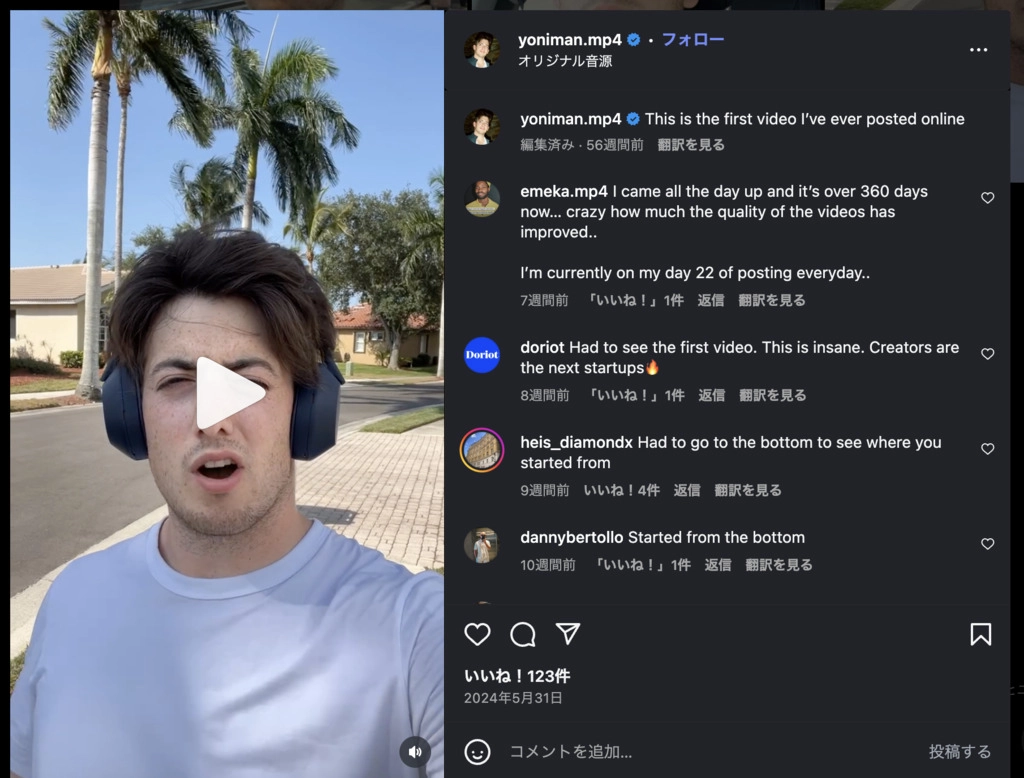Open the post overflow menu
This screenshot has height=778, width=1024.
pyautogui.click(x=978, y=50)
